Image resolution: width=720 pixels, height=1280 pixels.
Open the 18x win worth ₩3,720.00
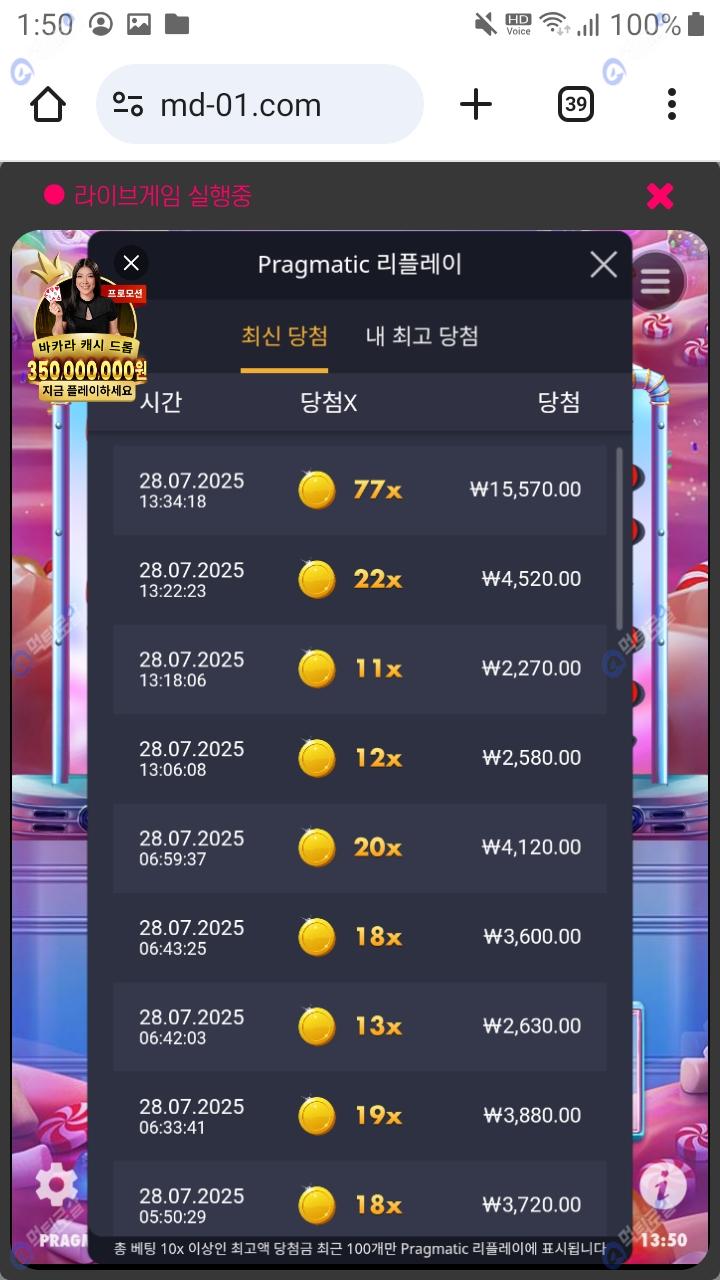pyautogui.click(x=359, y=1204)
